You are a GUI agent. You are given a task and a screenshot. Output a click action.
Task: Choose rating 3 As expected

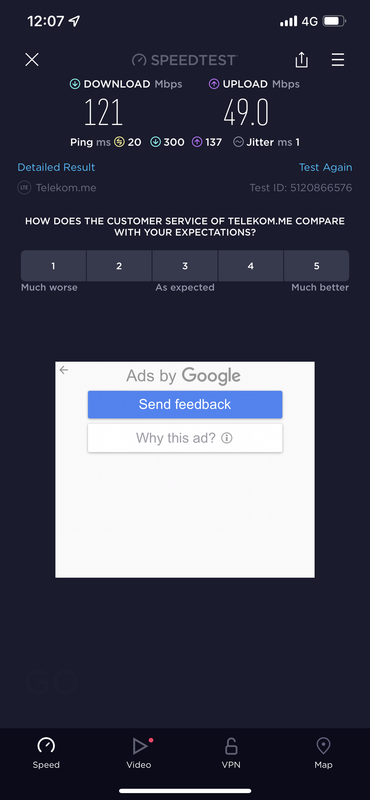coord(185,266)
